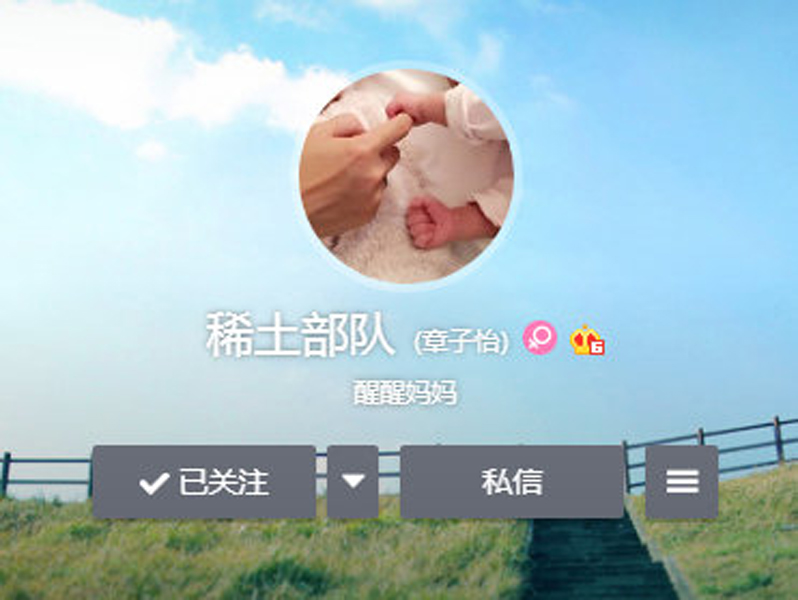Viewport: 798px width, 600px height.
Task: Expand the follow options dropdown arrow
Action: [353, 482]
